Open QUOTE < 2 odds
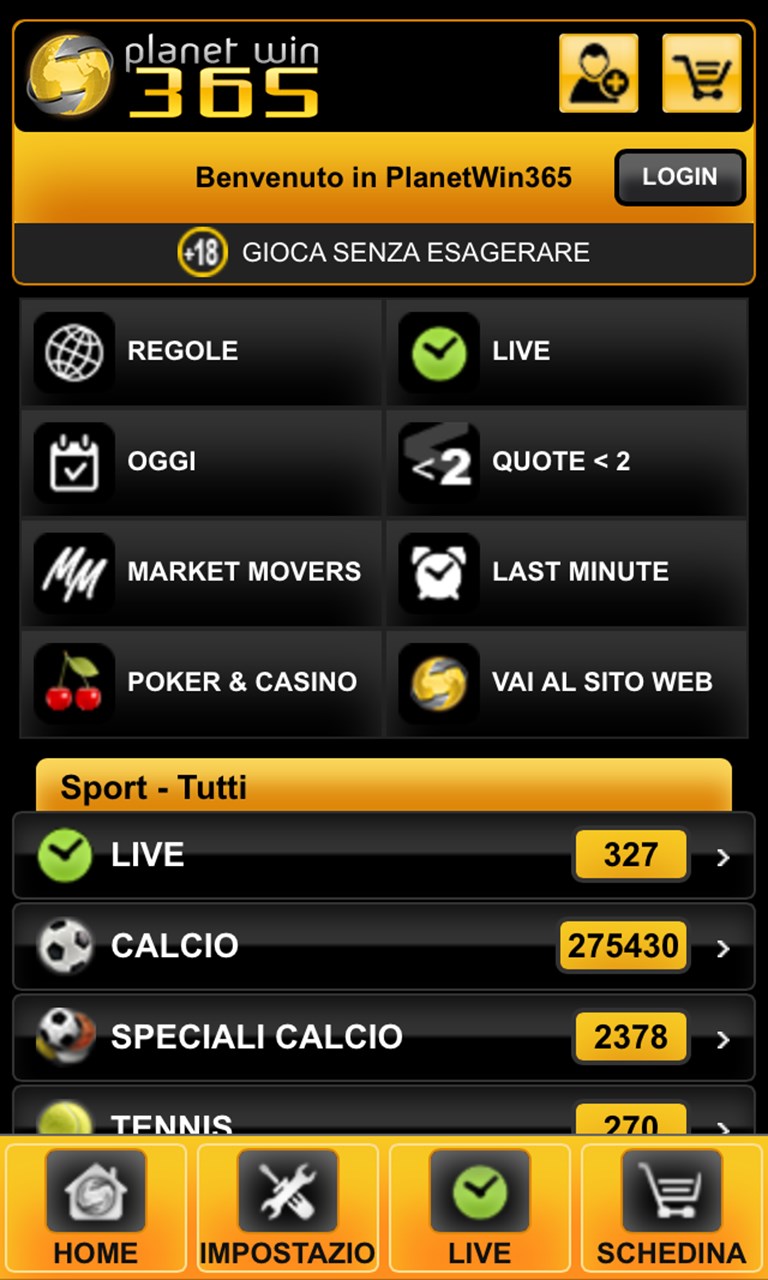 (566, 461)
